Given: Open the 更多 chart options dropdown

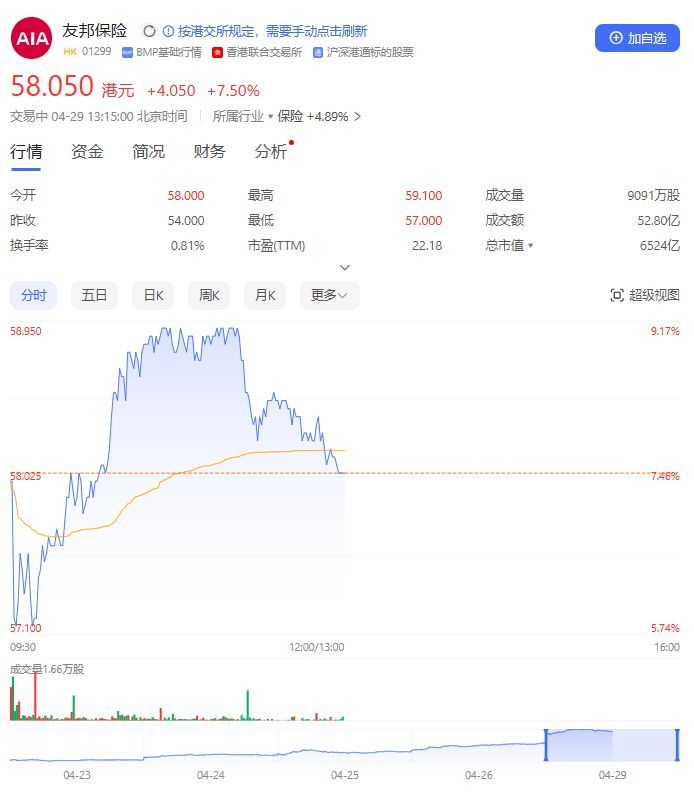Looking at the screenshot, I should (329, 295).
